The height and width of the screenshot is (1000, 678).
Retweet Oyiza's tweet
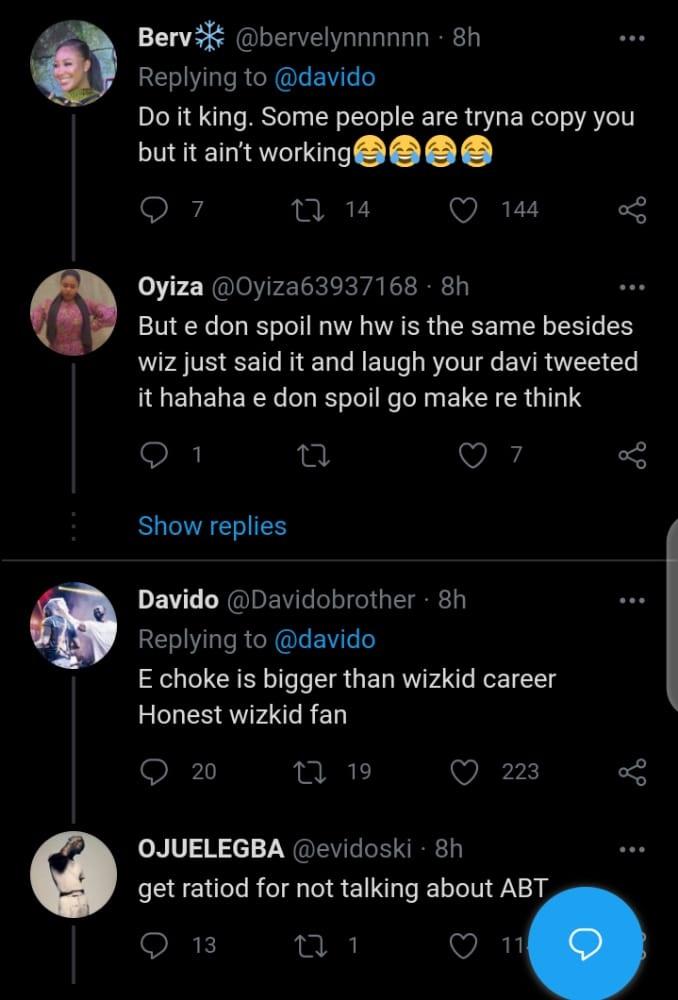[x=313, y=456]
